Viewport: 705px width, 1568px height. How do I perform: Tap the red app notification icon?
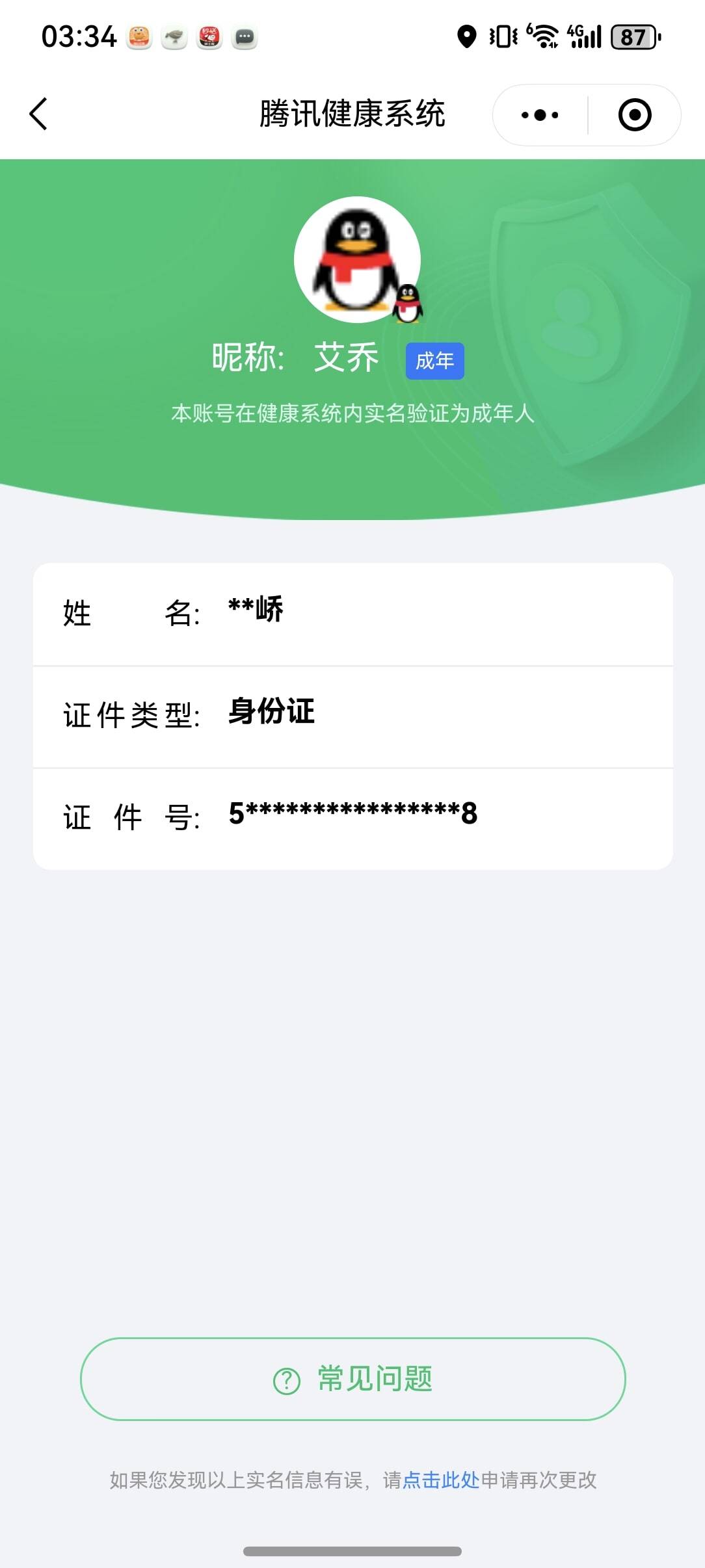(x=209, y=37)
